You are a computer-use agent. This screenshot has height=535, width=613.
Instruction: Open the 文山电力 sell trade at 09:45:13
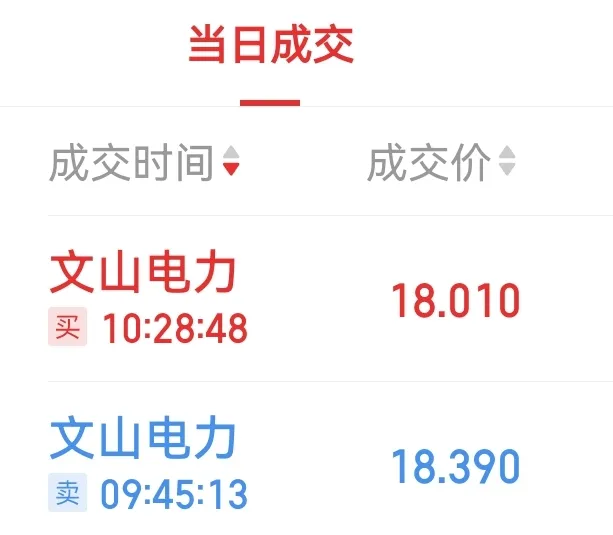[330, 458]
